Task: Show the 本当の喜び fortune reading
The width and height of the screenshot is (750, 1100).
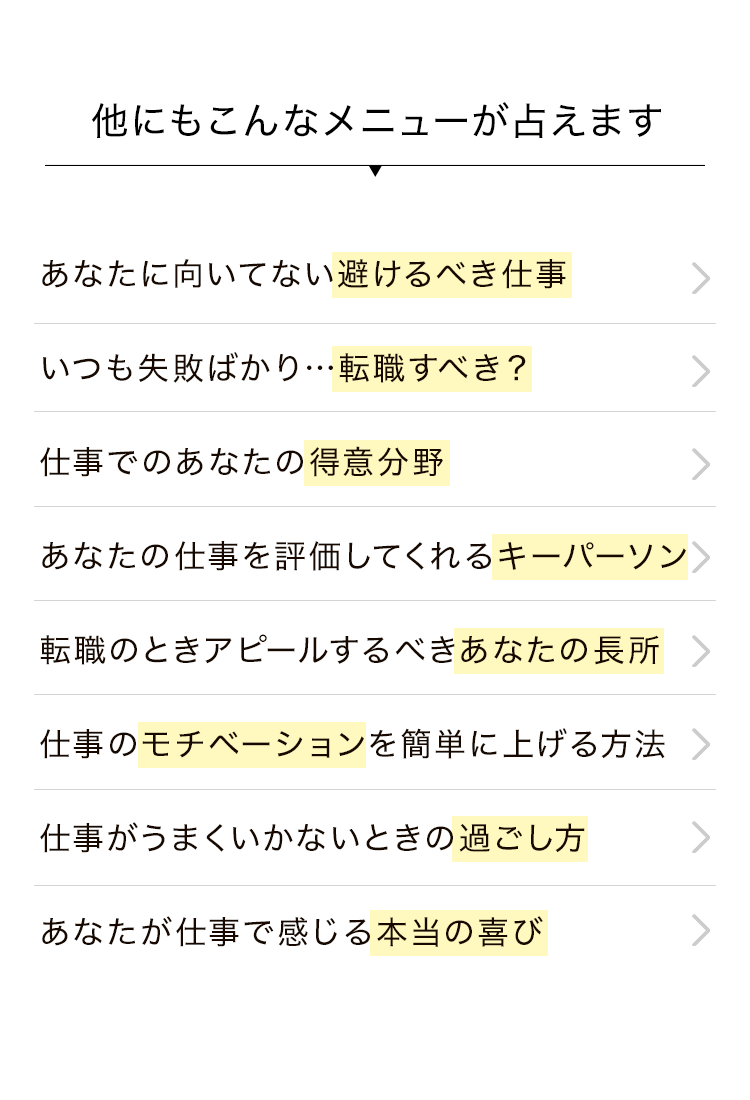Action: (374, 932)
